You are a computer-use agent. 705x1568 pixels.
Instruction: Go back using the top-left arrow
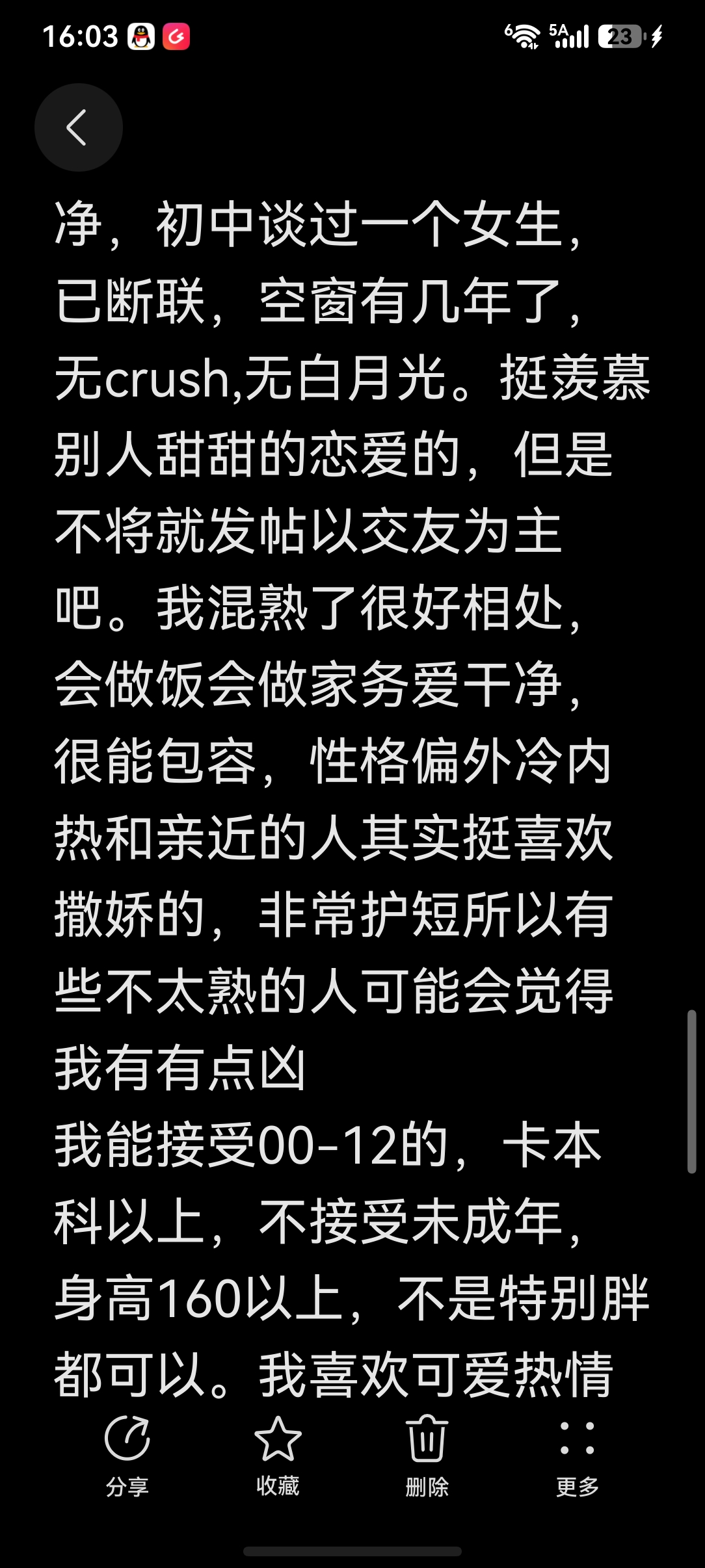[x=79, y=127]
